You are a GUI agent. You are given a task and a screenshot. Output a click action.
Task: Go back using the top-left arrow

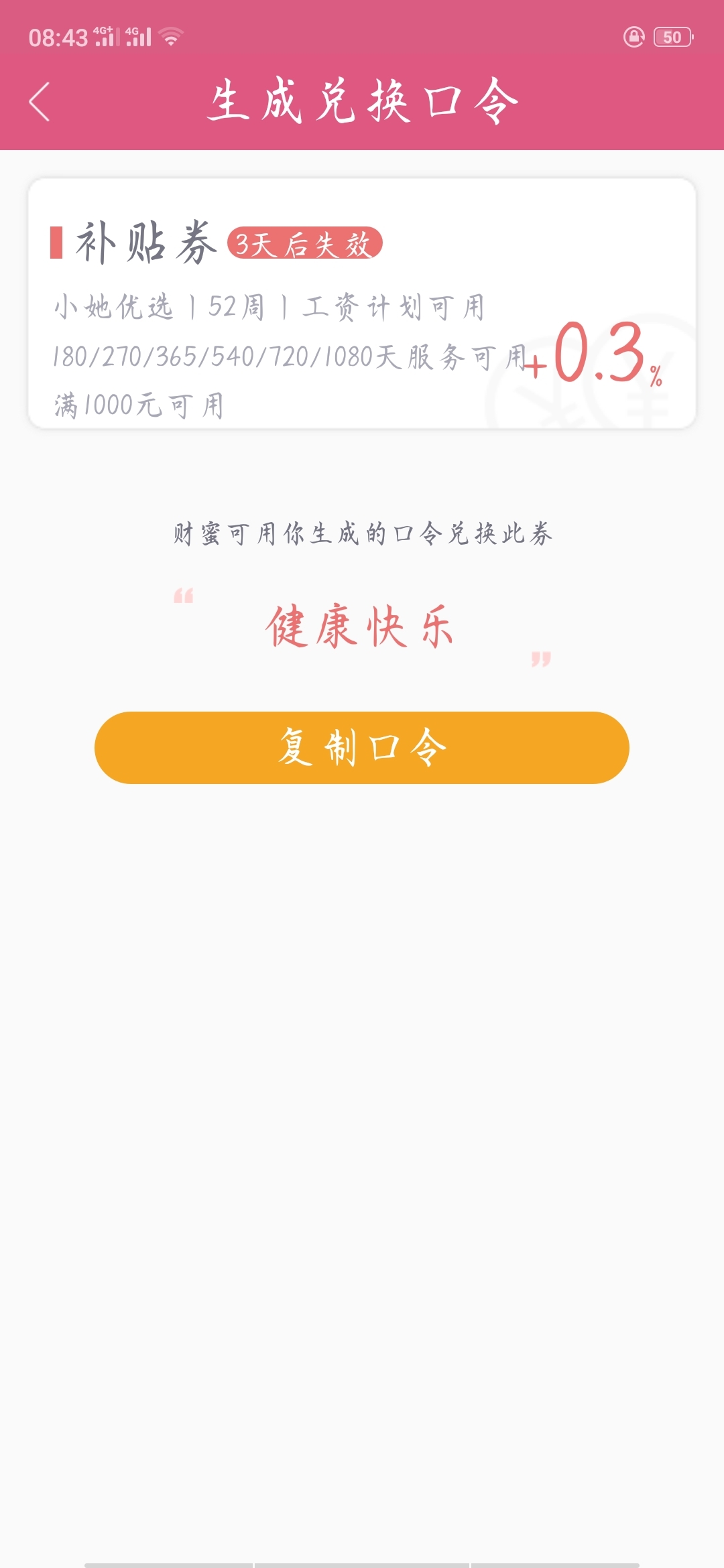coord(40,102)
